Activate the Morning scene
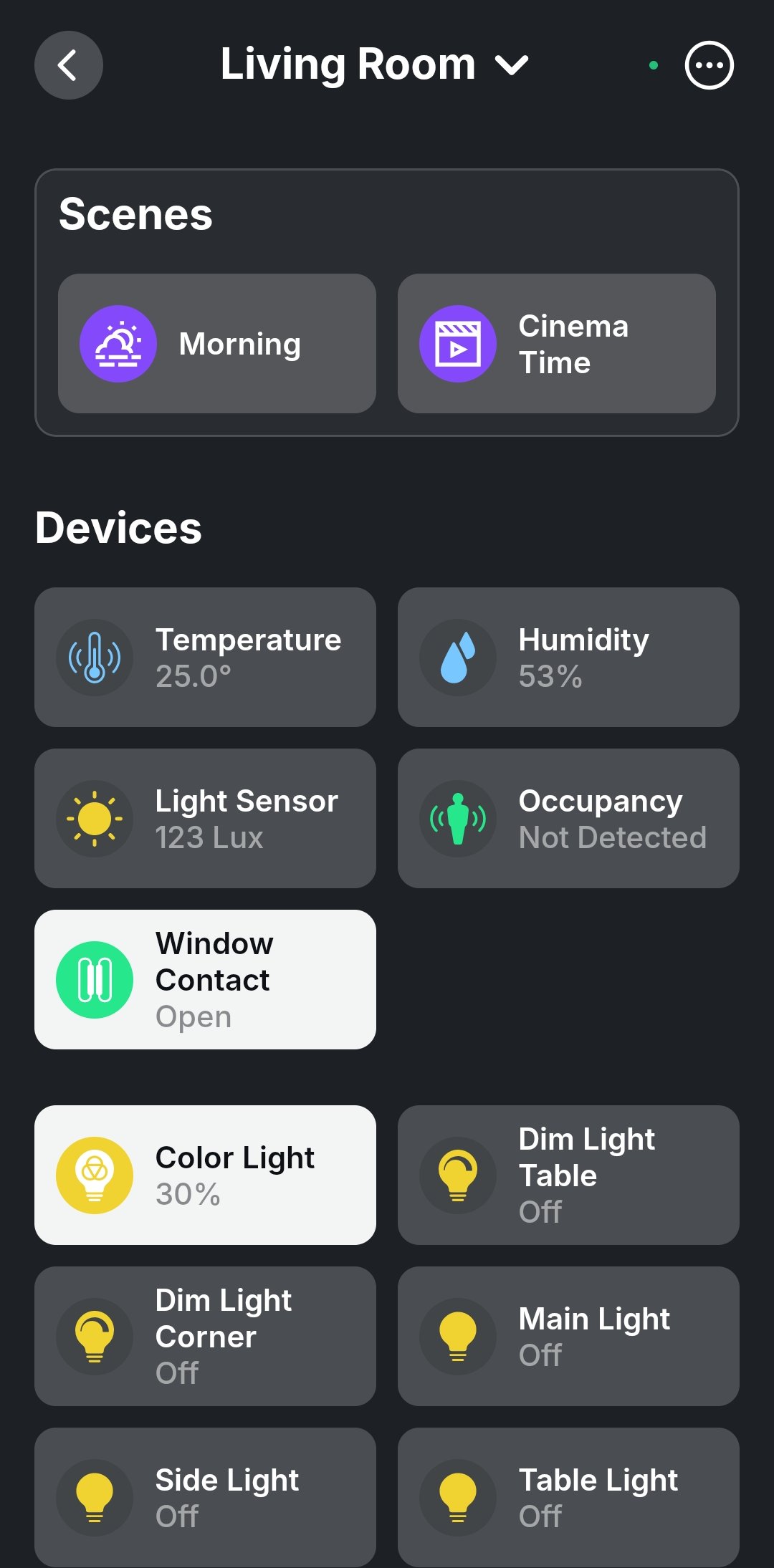 coord(216,343)
